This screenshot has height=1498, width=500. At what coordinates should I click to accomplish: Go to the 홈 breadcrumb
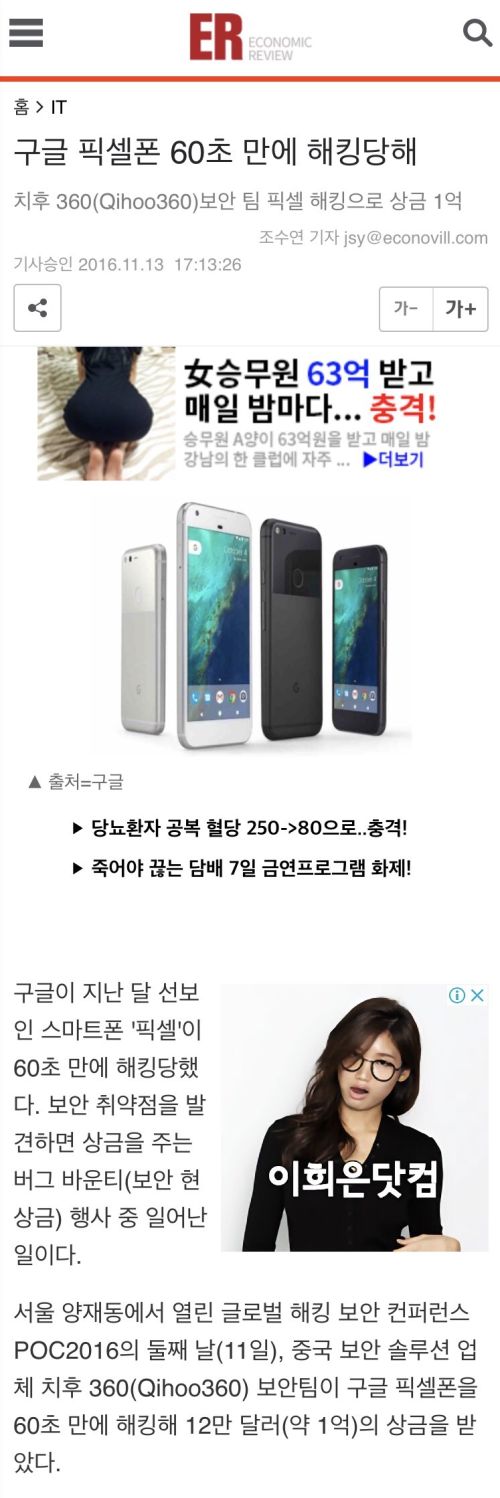[21, 107]
